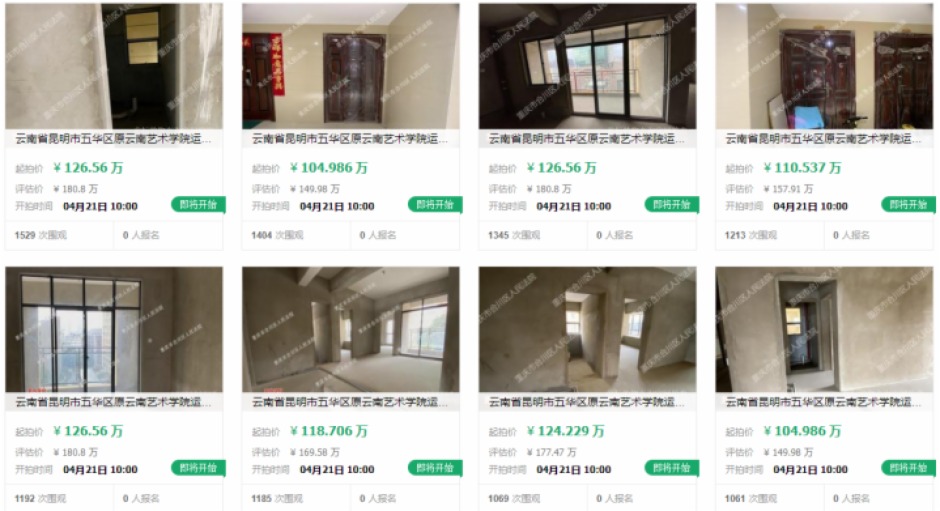Open the ¥110.537万 property listing

[x=824, y=139]
